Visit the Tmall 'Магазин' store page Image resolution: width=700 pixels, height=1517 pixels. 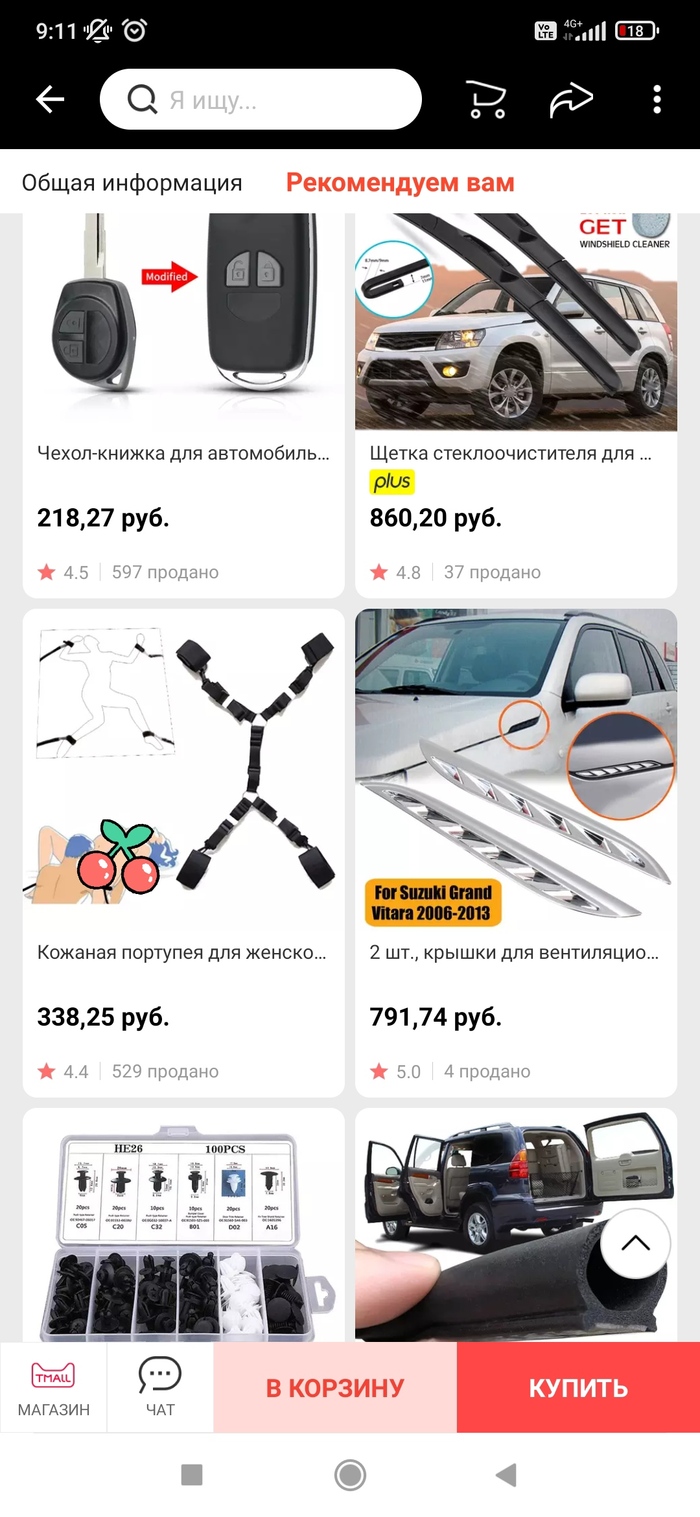click(x=53, y=1387)
